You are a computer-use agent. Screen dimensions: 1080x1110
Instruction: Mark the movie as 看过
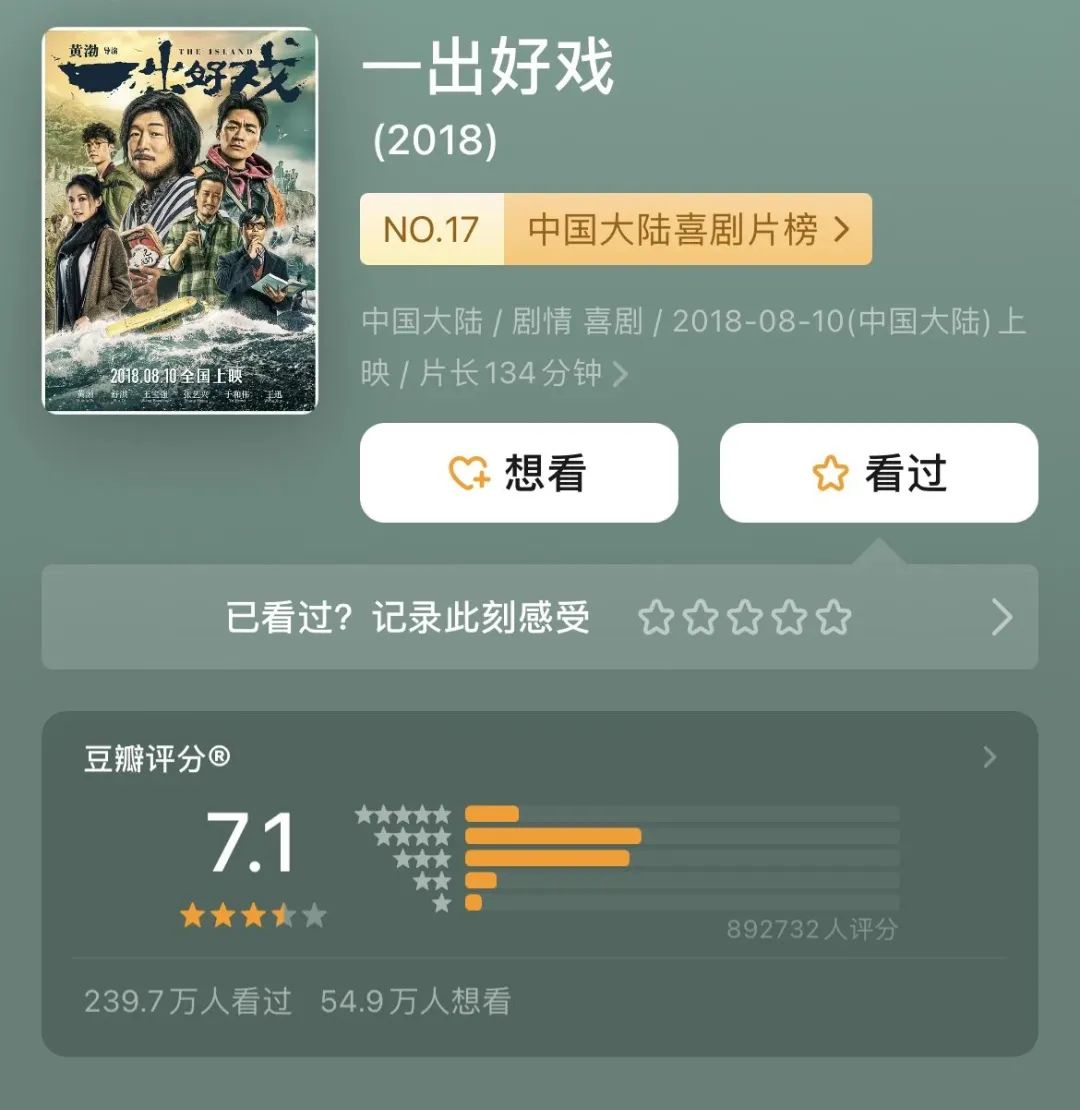click(x=879, y=473)
